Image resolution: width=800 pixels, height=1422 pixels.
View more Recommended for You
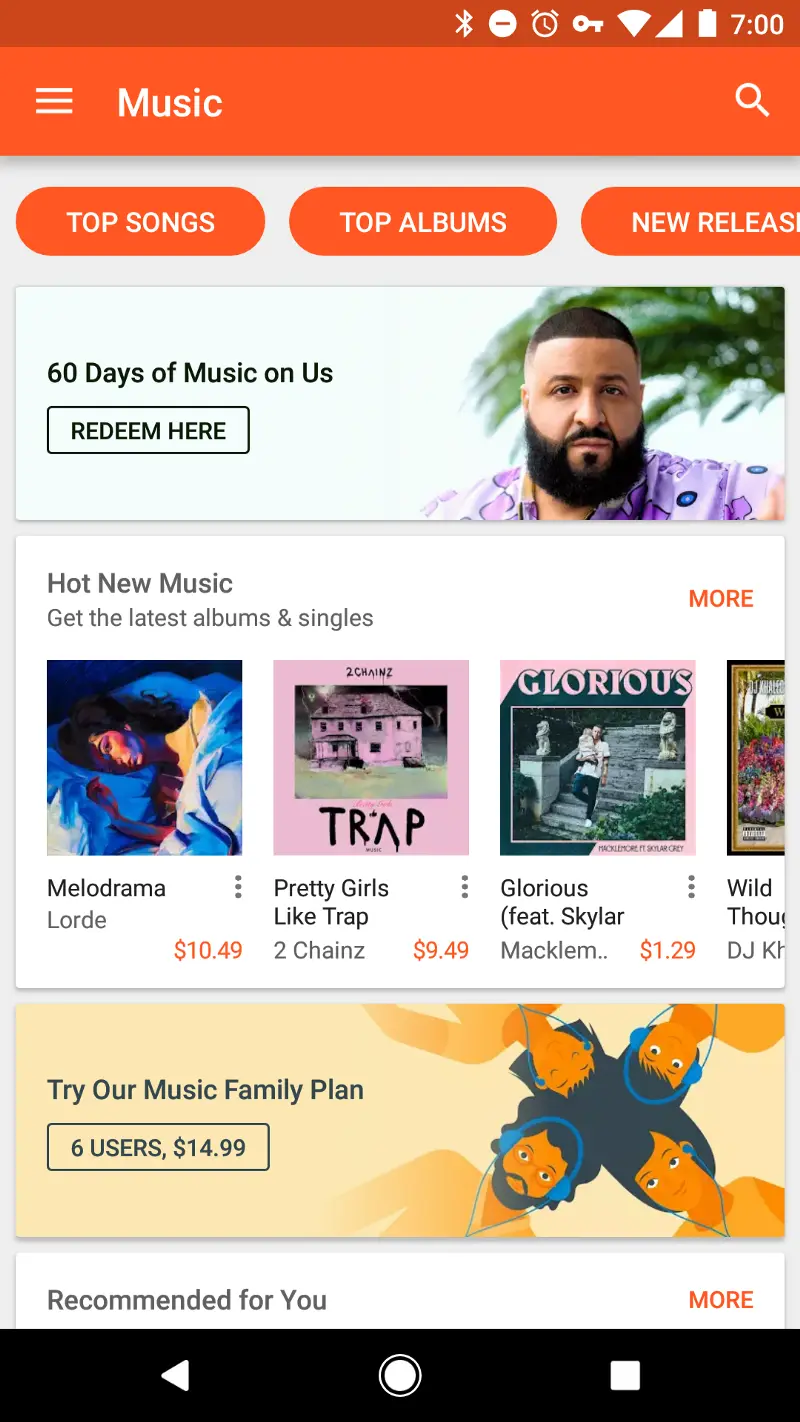click(720, 1300)
